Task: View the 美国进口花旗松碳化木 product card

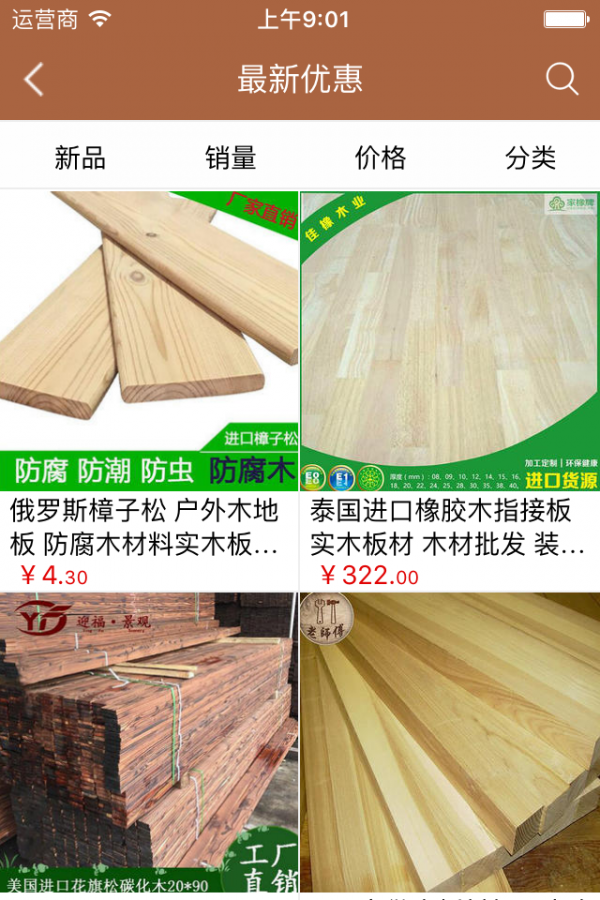Action: pyautogui.click(x=149, y=743)
